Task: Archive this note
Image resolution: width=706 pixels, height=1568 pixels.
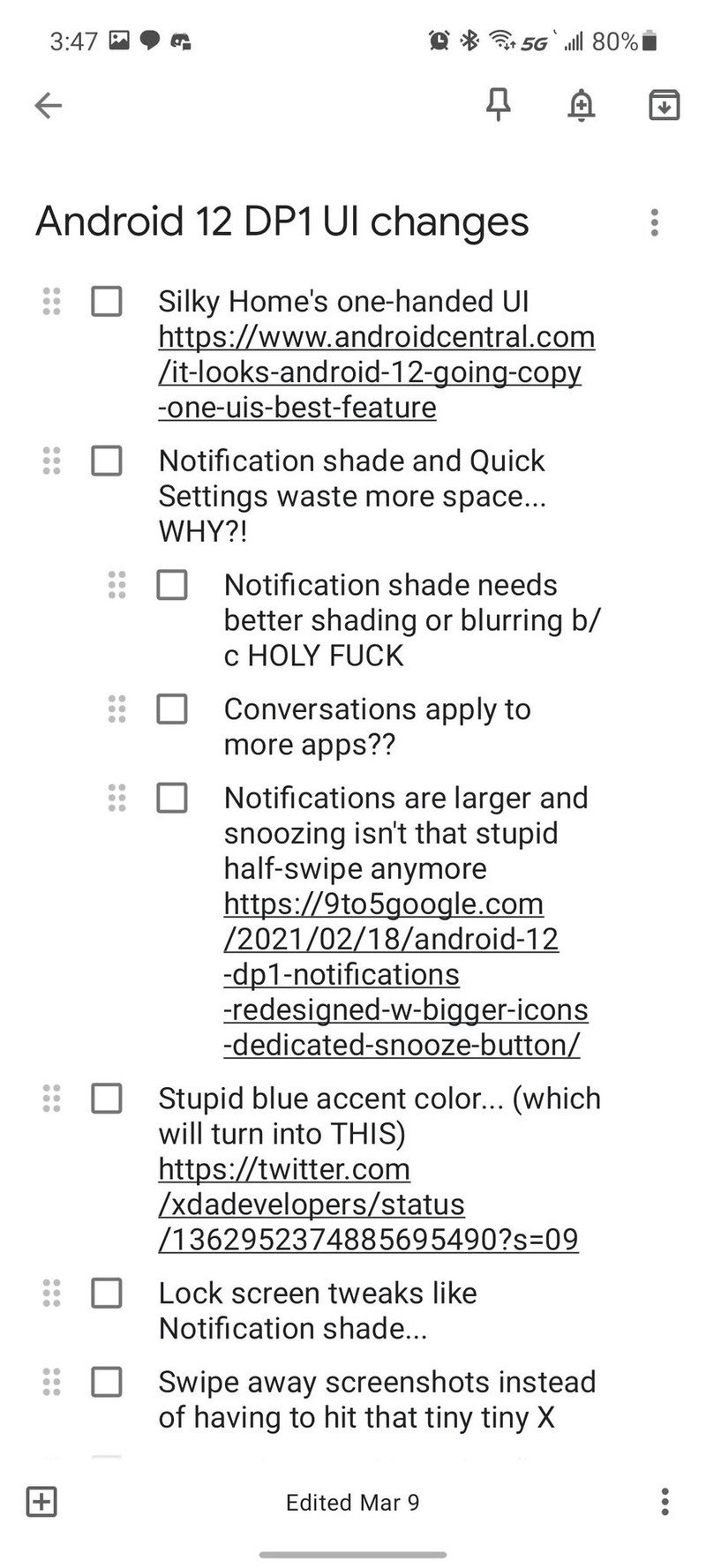Action: [664, 106]
